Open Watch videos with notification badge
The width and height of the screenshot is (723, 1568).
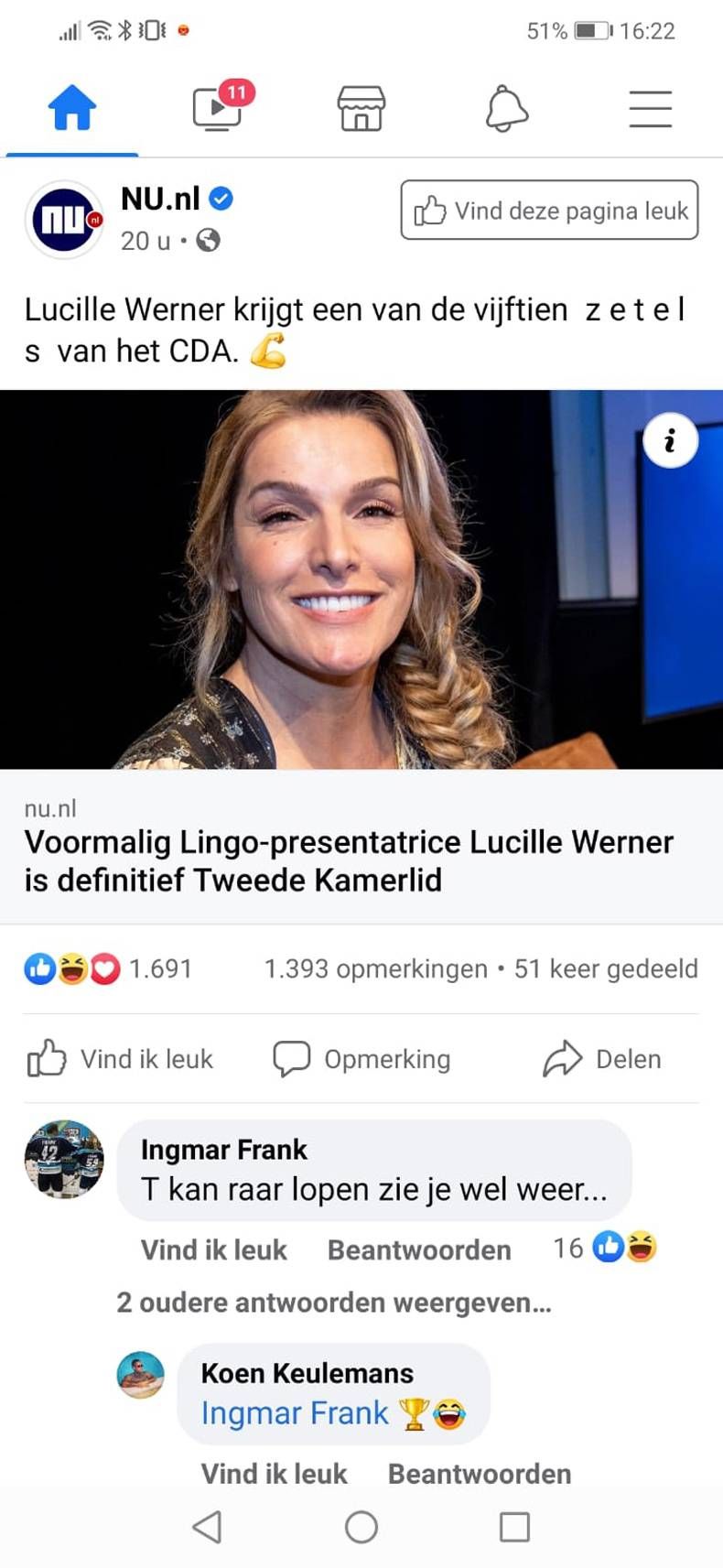coord(217,107)
